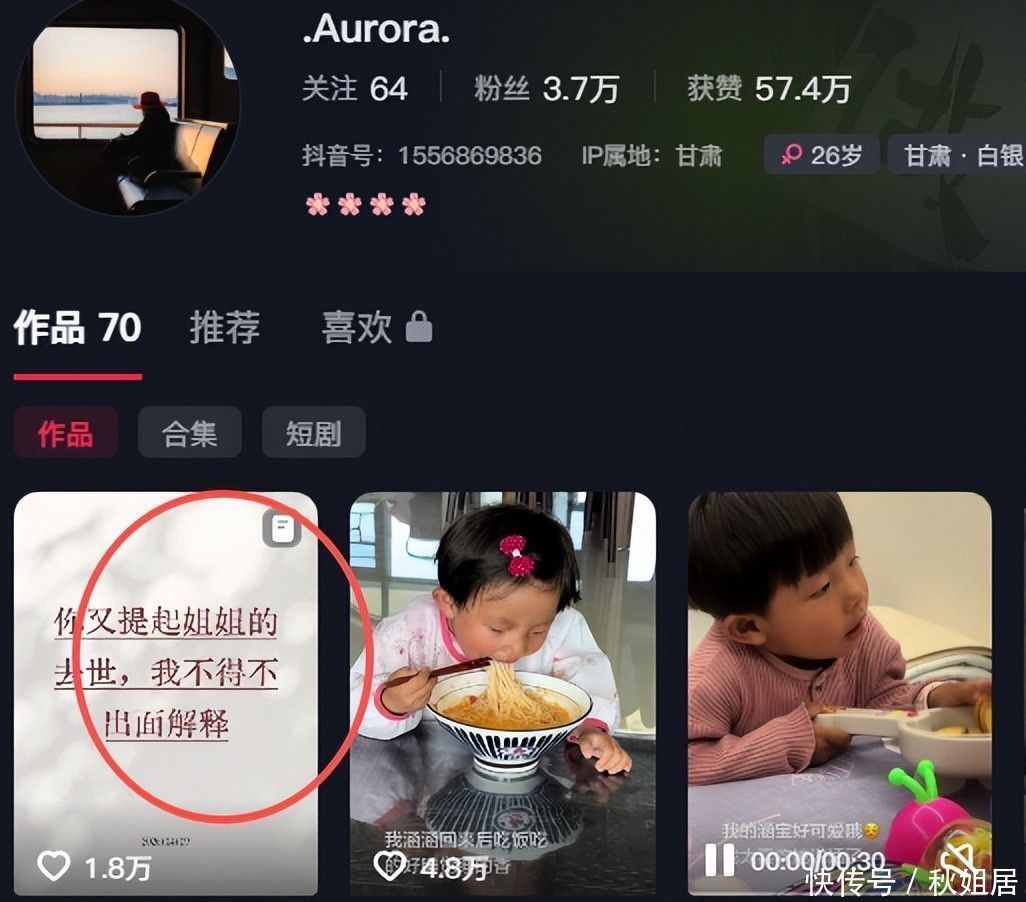Select the 作品 filter chip
Screen dimensions: 1026x902
65,434
